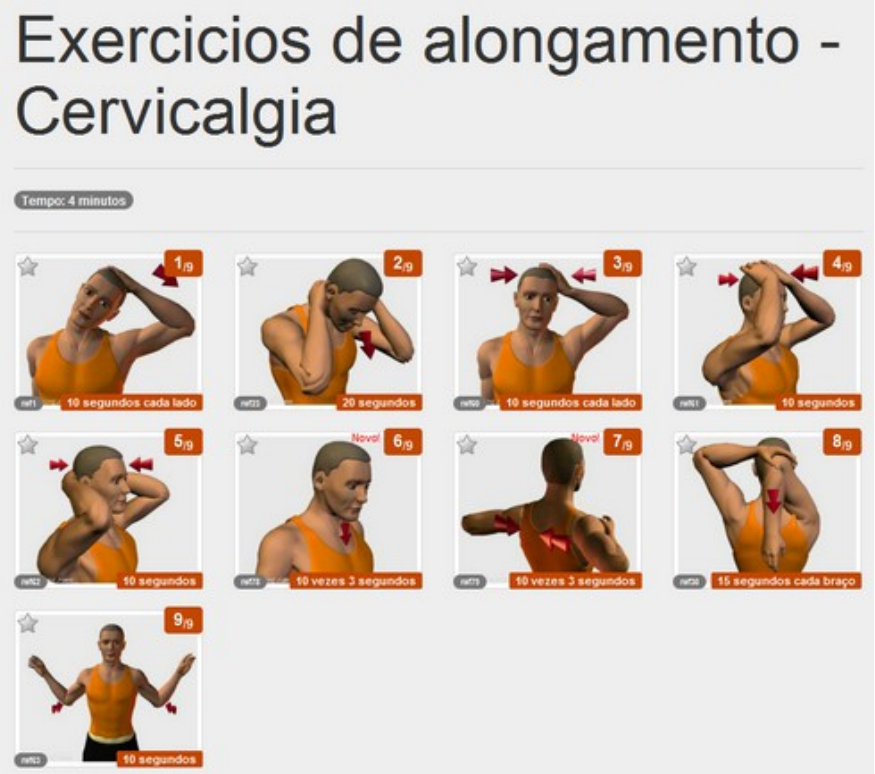Star exercise 2 as favorite
The width and height of the screenshot is (875, 774).
coord(247,266)
